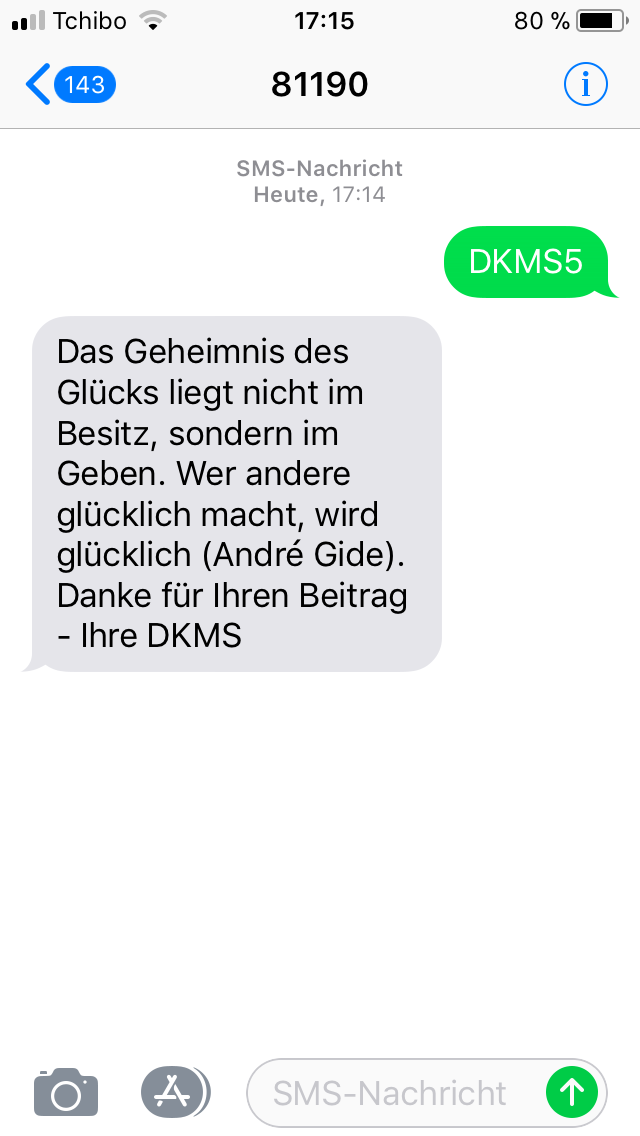Open info details for 81190

[586, 85]
